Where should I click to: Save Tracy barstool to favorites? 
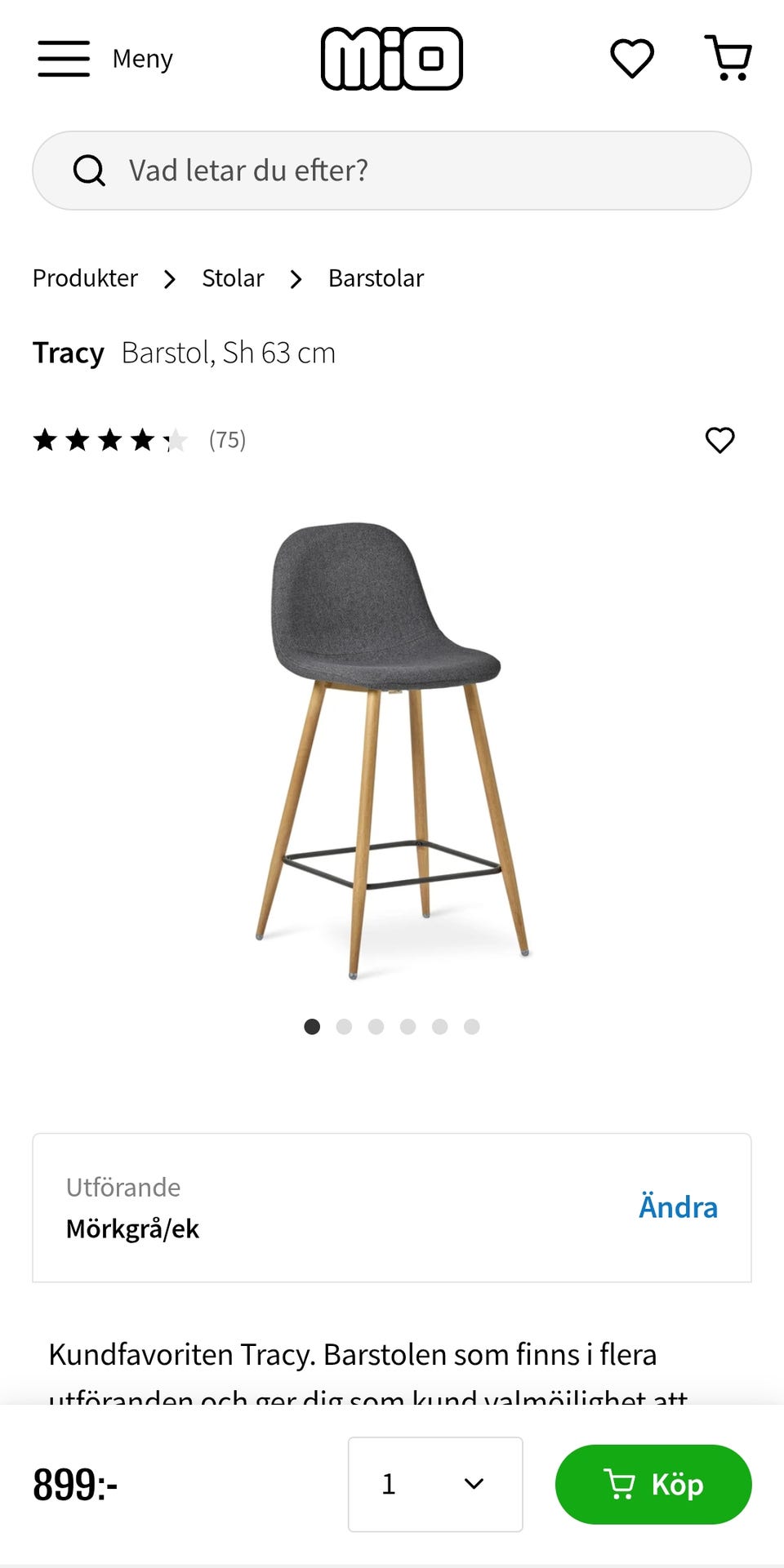(x=719, y=440)
